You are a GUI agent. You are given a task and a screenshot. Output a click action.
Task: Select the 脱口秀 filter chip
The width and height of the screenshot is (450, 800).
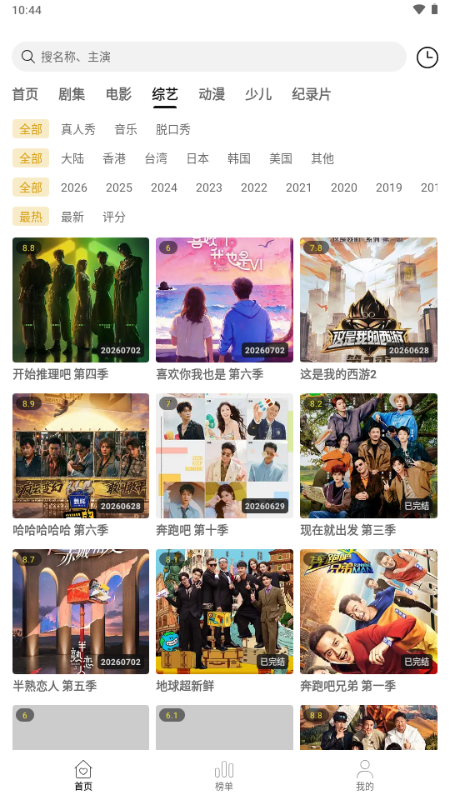[173, 129]
